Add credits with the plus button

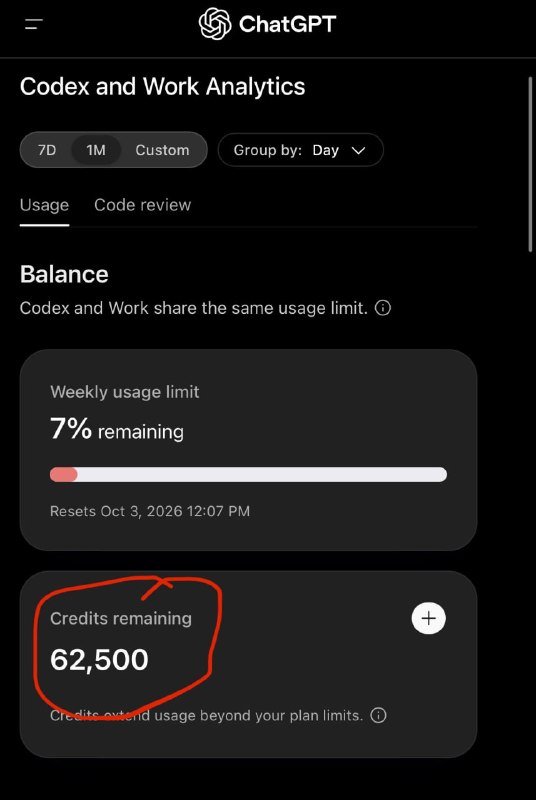pyautogui.click(x=428, y=618)
